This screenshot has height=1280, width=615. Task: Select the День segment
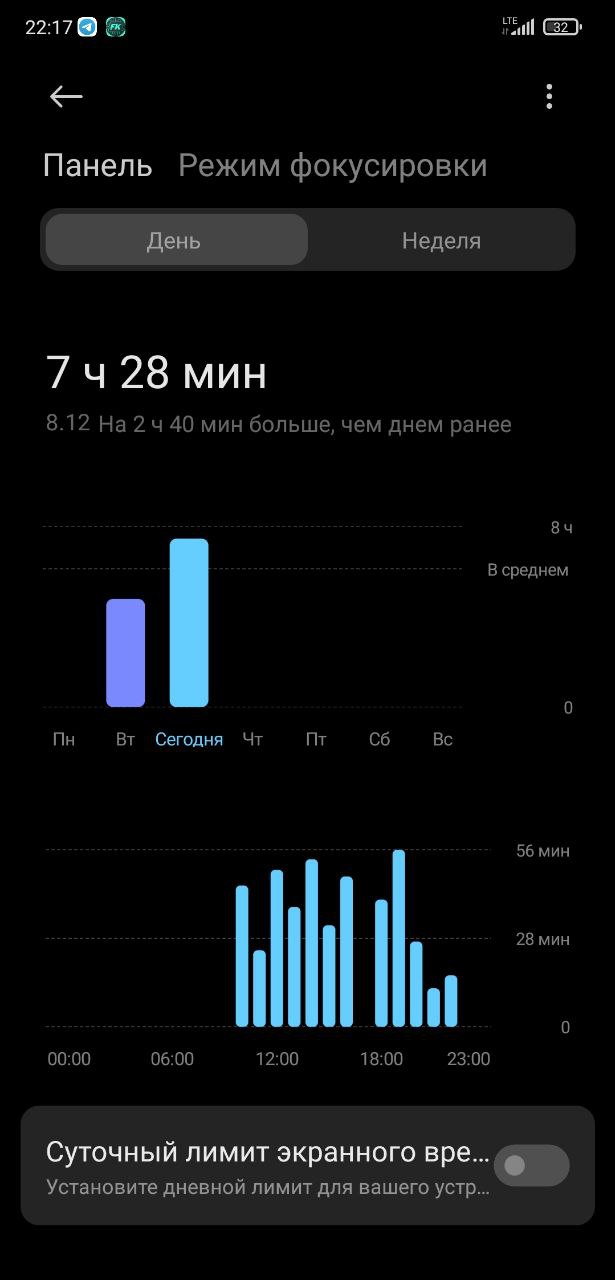point(176,241)
